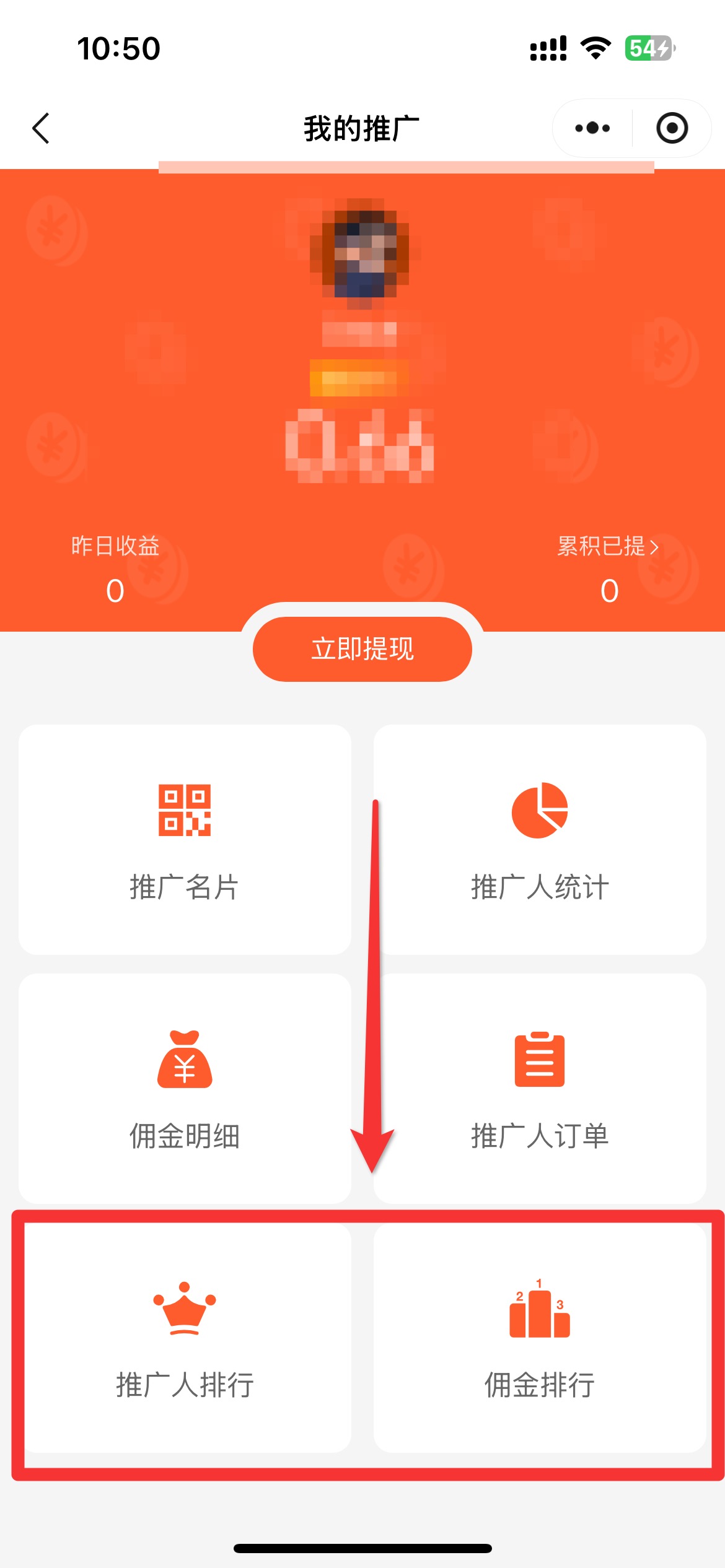Open 推广人排行 ranking
The width and height of the screenshot is (725, 1568).
[185, 1338]
